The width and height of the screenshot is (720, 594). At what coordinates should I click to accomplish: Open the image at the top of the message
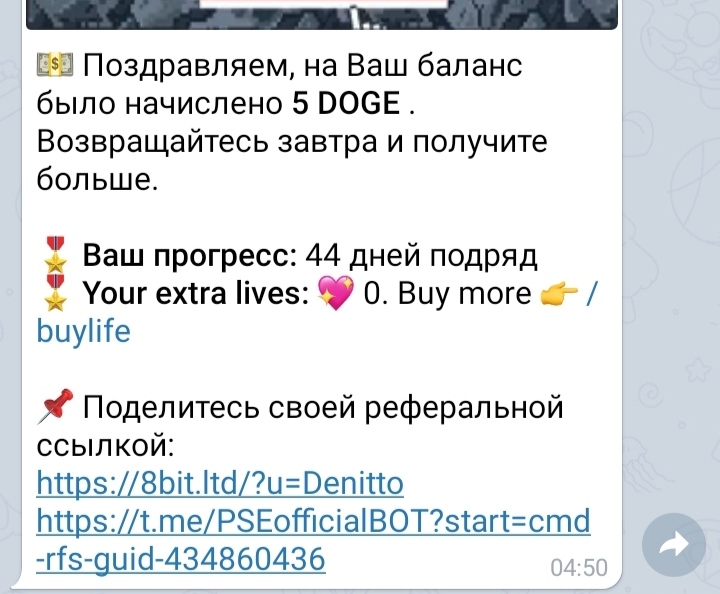coord(320,14)
